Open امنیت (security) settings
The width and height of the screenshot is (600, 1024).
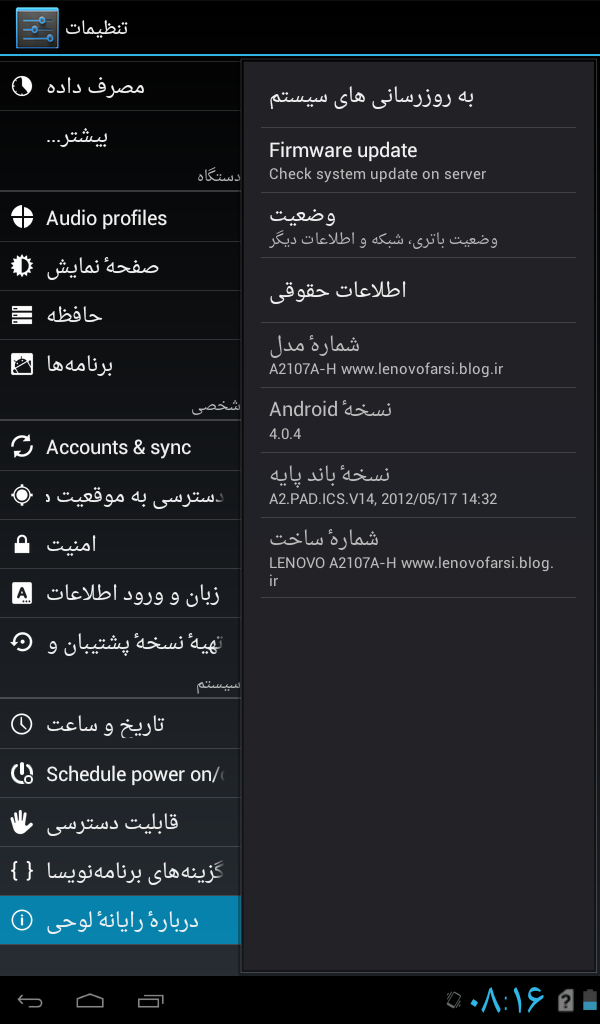120,544
